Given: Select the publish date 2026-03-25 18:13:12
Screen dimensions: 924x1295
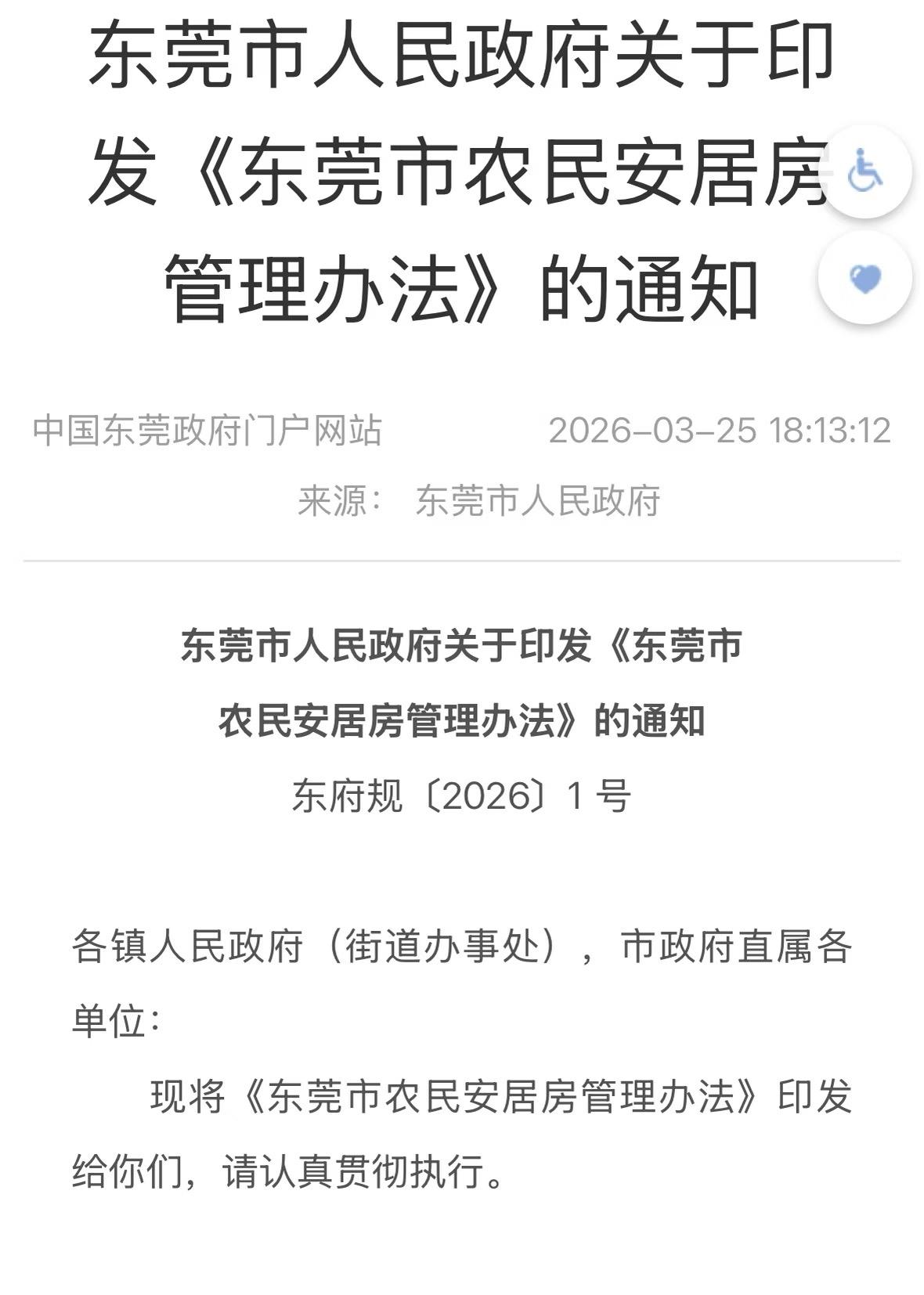Looking at the screenshot, I should coord(720,429).
